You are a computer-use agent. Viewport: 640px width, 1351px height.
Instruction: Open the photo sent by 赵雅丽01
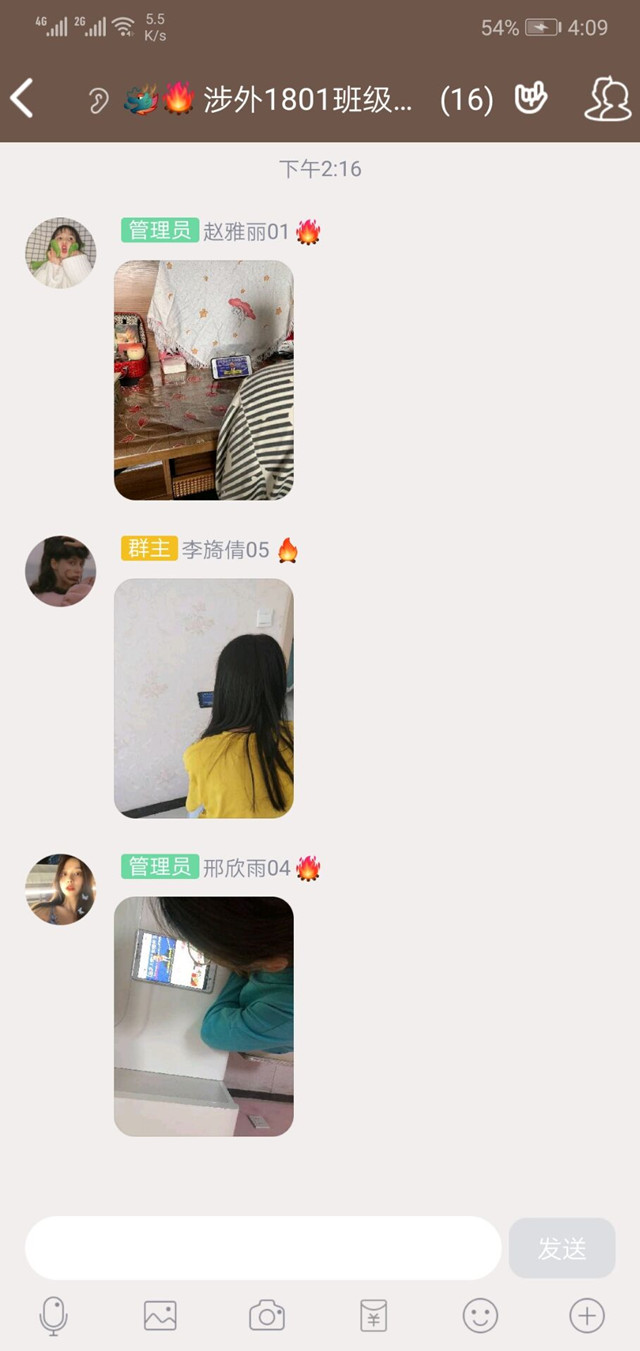click(204, 380)
